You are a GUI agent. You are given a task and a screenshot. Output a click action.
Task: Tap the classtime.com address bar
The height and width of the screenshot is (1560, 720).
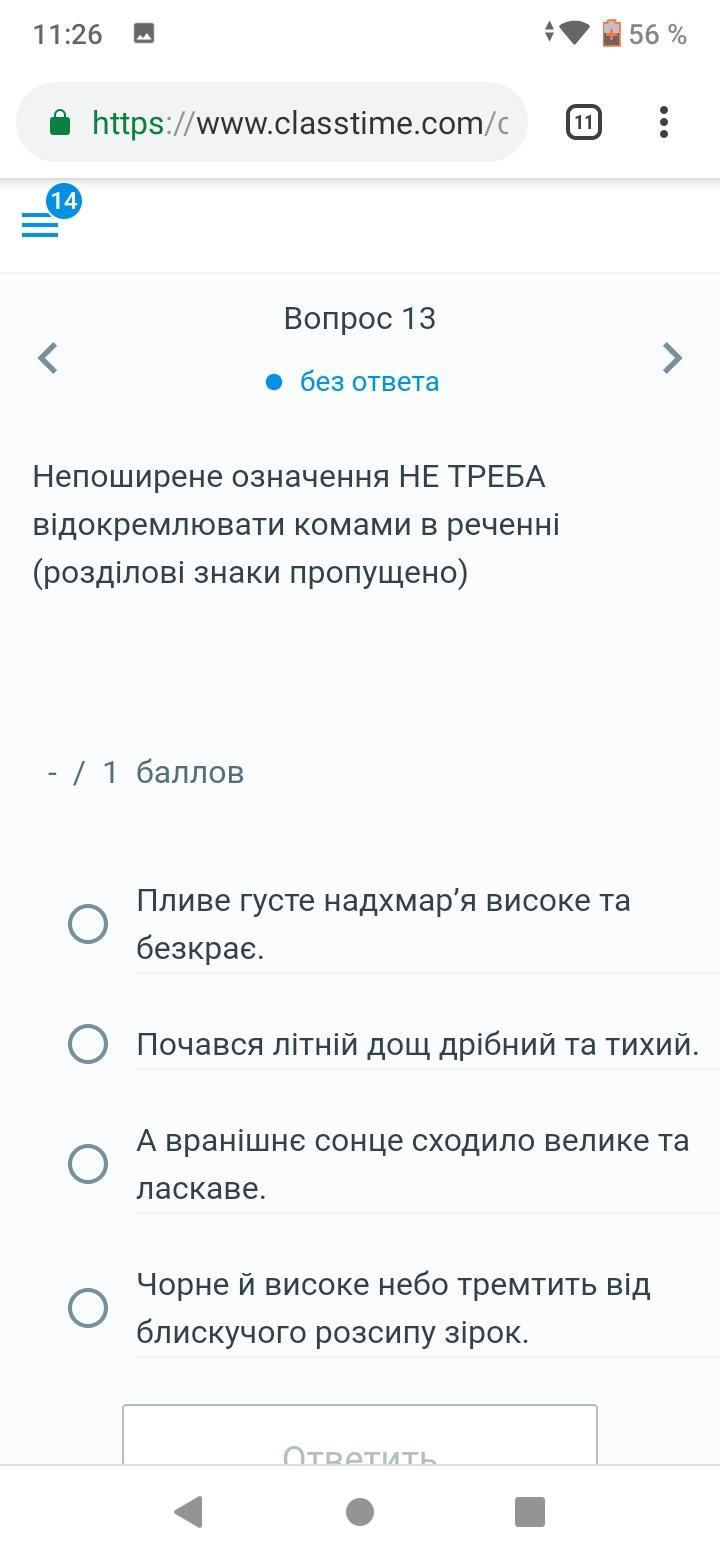coord(272,123)
